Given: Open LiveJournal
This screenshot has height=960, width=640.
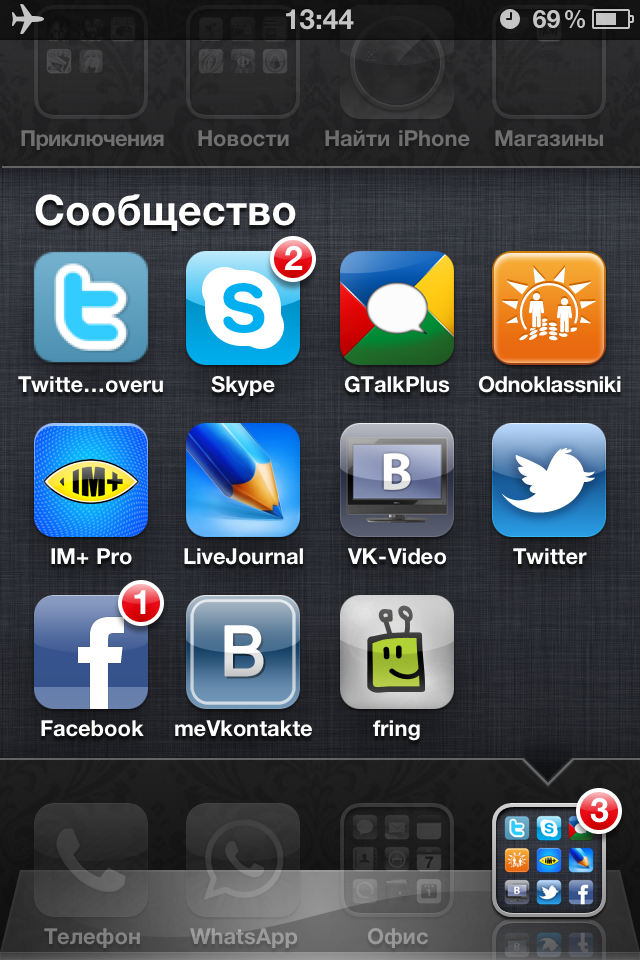Looking at the screenshot, I should (243, 480).
